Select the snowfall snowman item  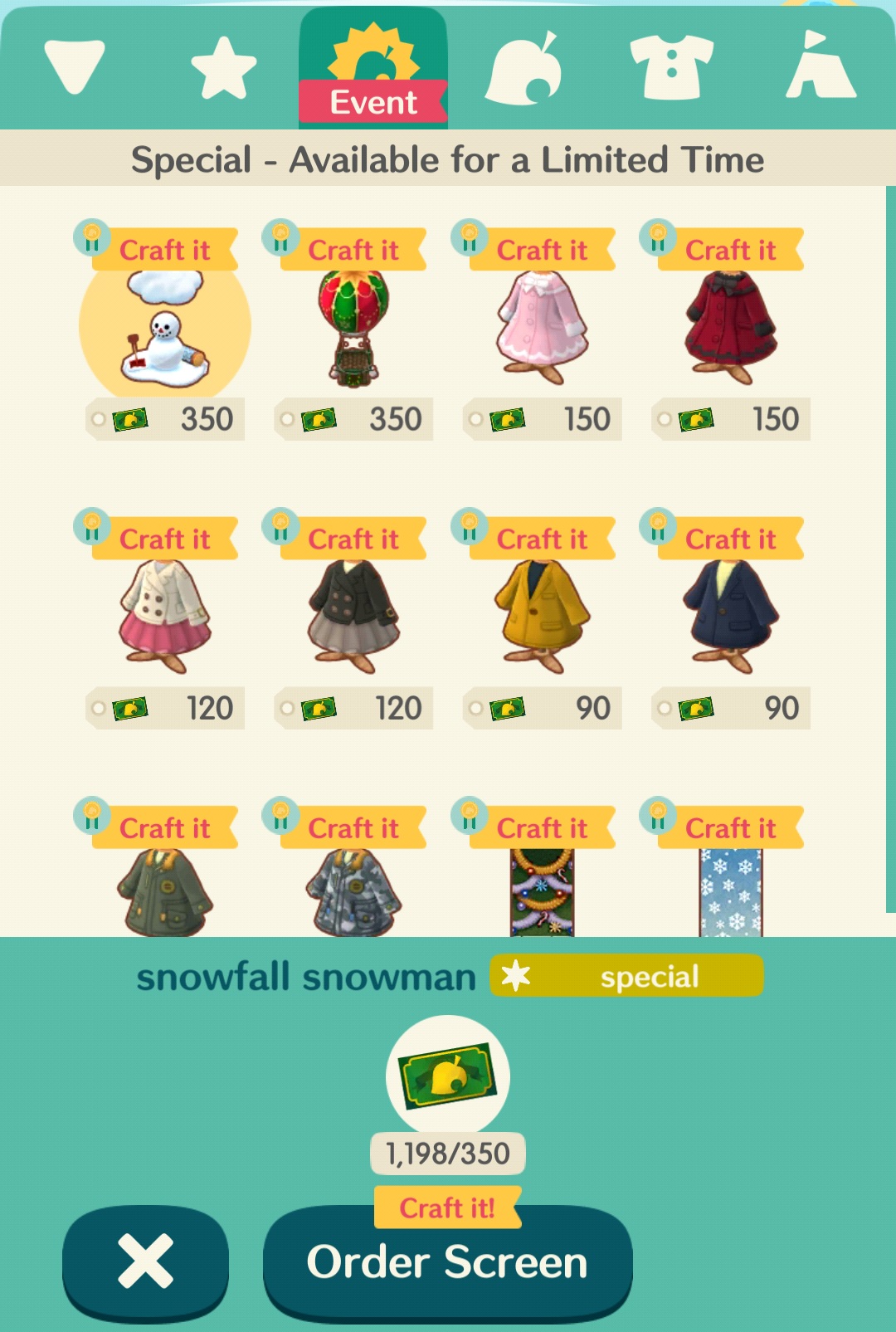165,332
